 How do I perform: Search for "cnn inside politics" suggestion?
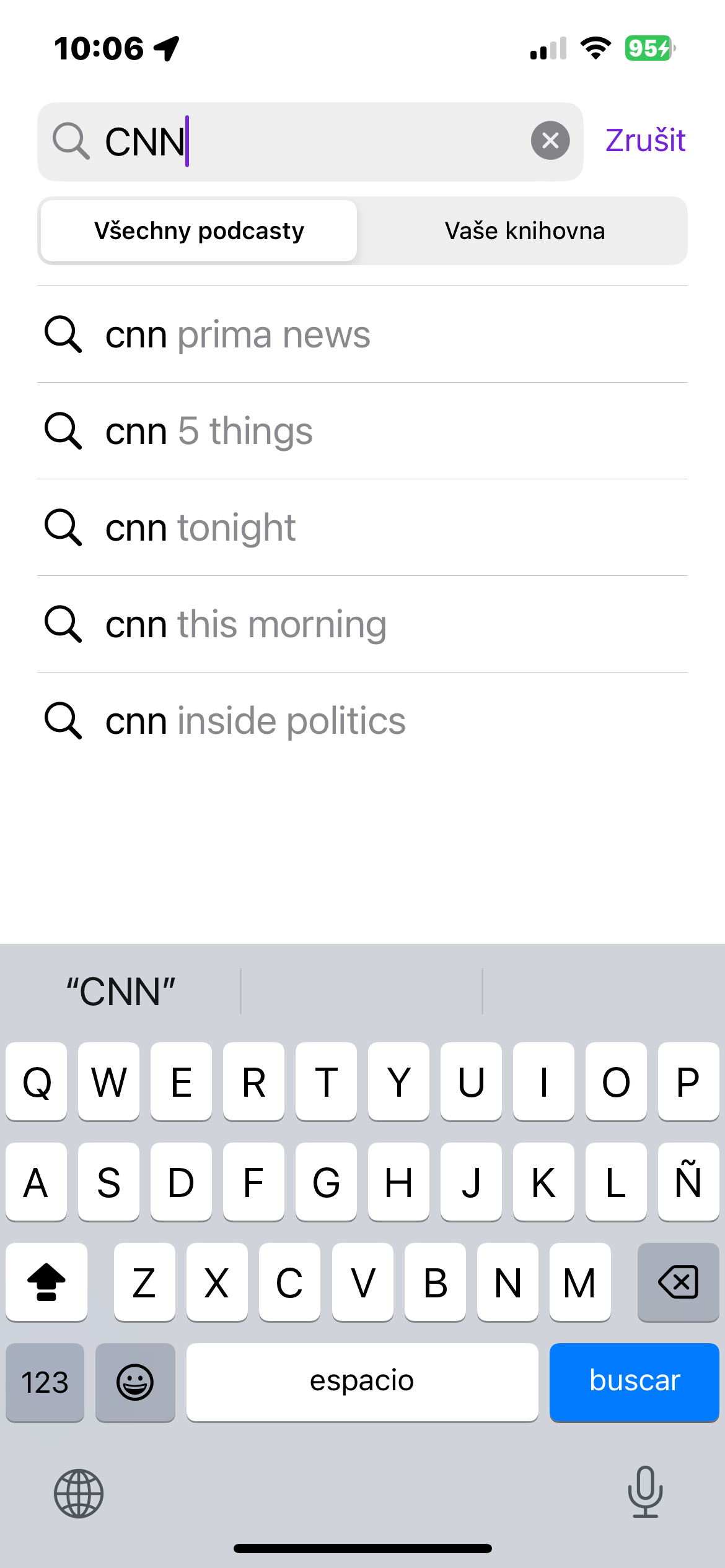point(255,721)
